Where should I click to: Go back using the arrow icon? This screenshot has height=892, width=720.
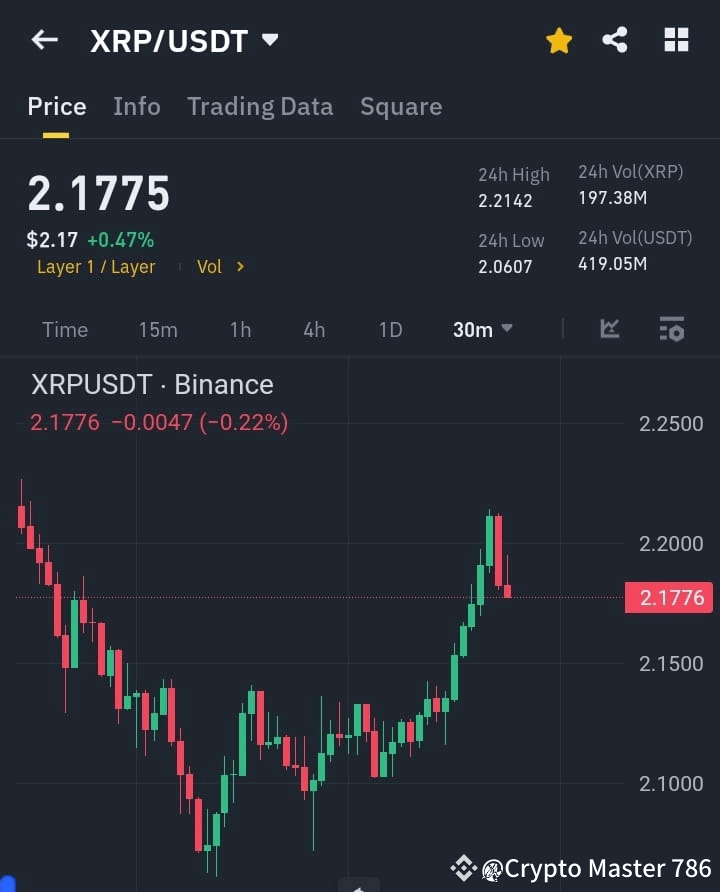coord(40,40)
